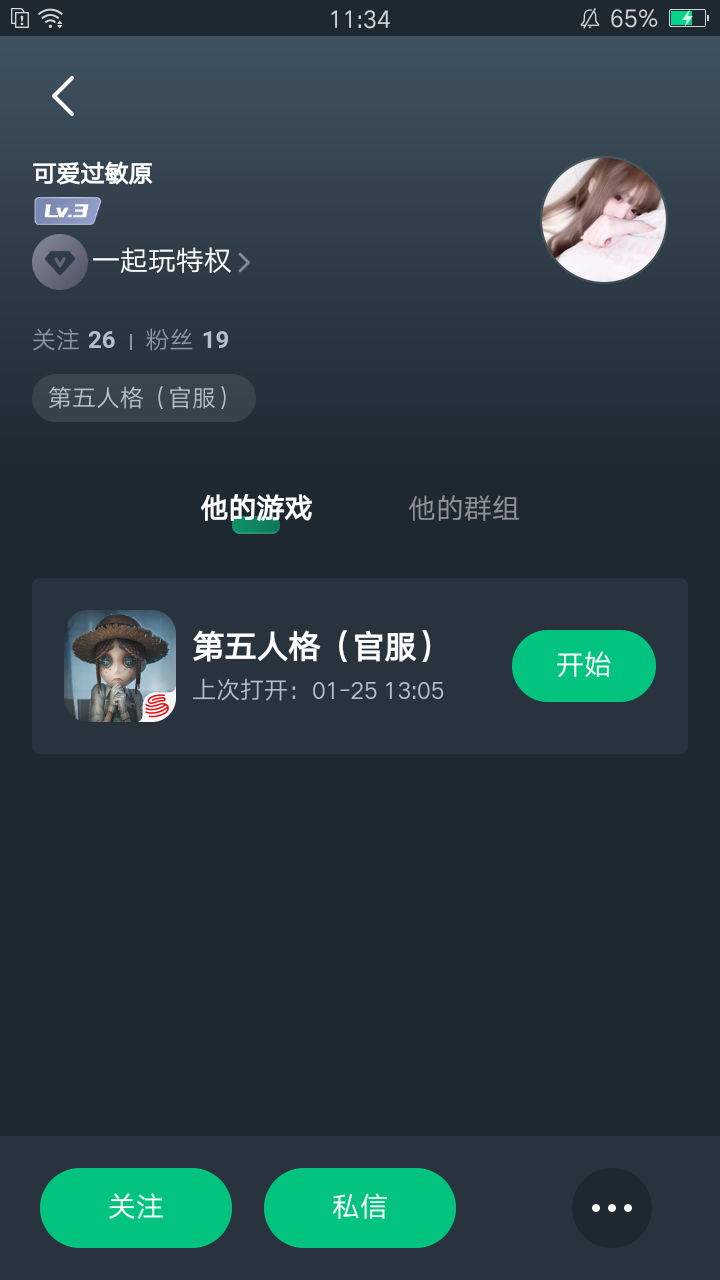Viewport: 720px width, 1280px height.
Task: Open the 第五人格（官服）game card
Action: pyautogui.click(x=318, y=665)
